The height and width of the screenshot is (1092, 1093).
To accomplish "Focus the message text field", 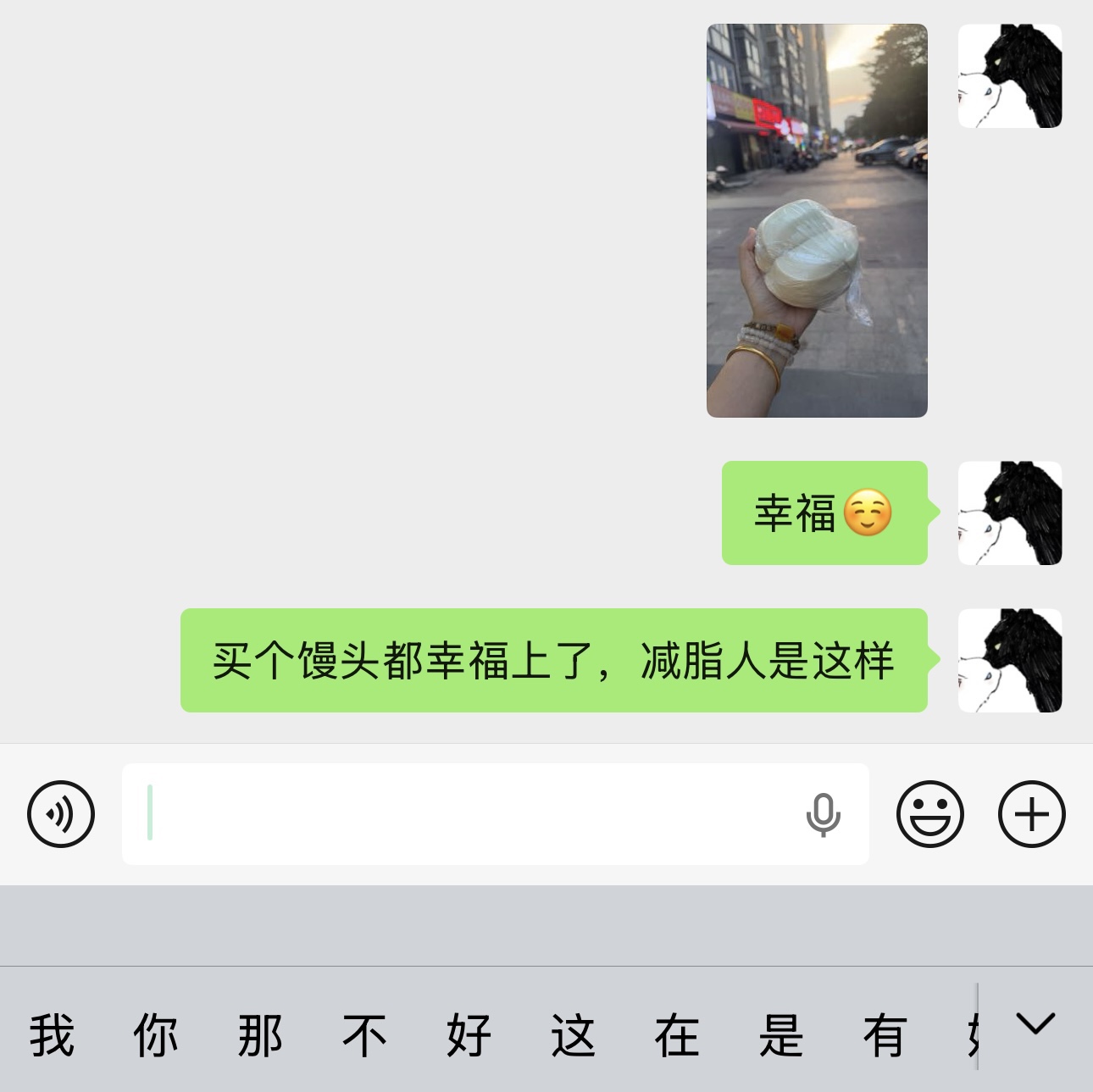I will (x=496, y=814).
